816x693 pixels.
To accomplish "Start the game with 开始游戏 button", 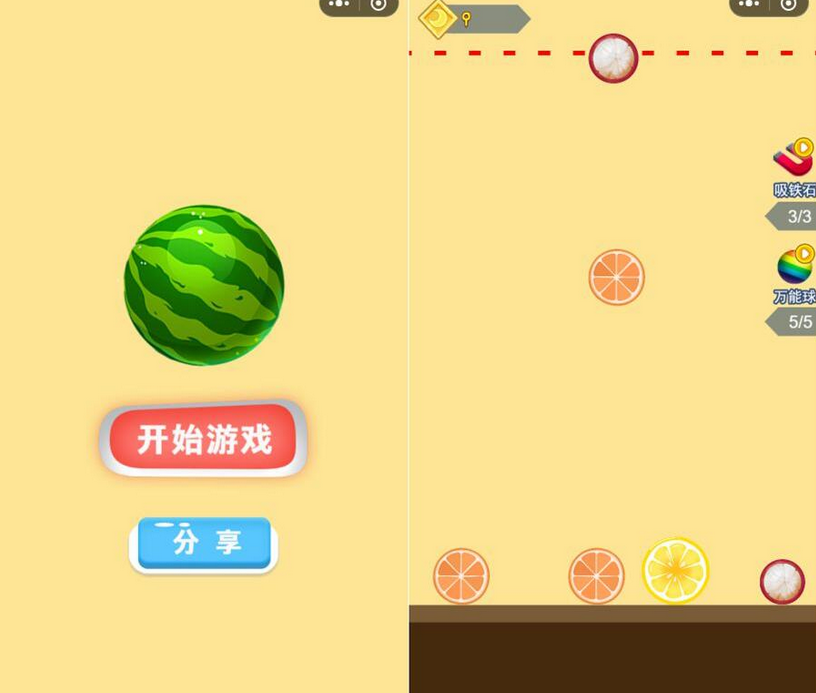I will (204, 439).
